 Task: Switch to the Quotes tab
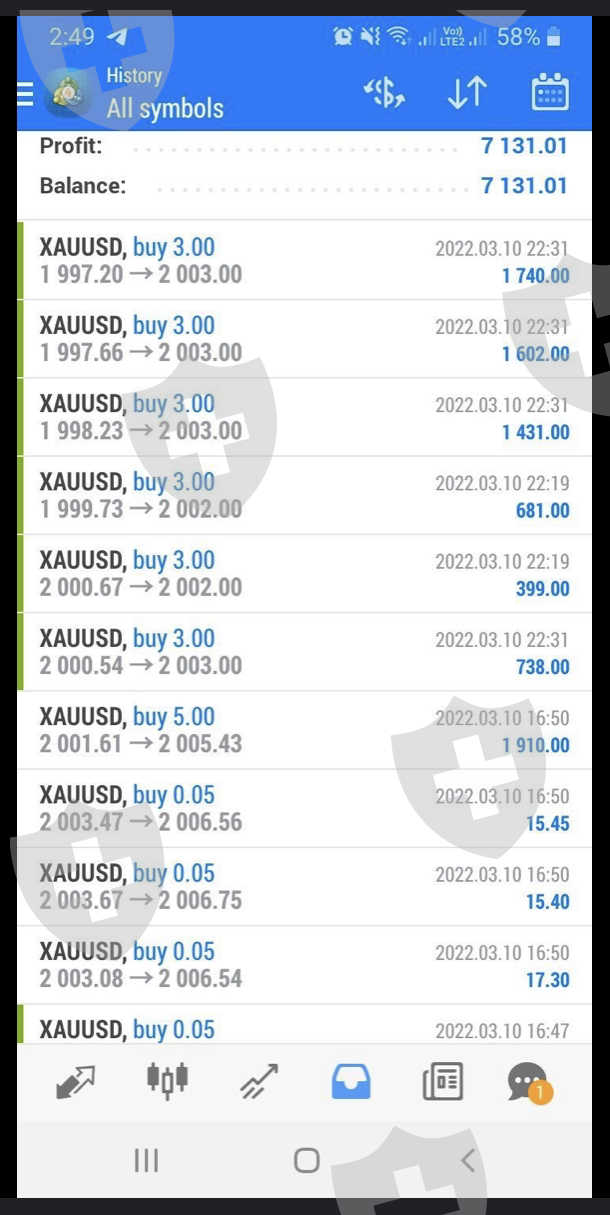point(76,1081)
